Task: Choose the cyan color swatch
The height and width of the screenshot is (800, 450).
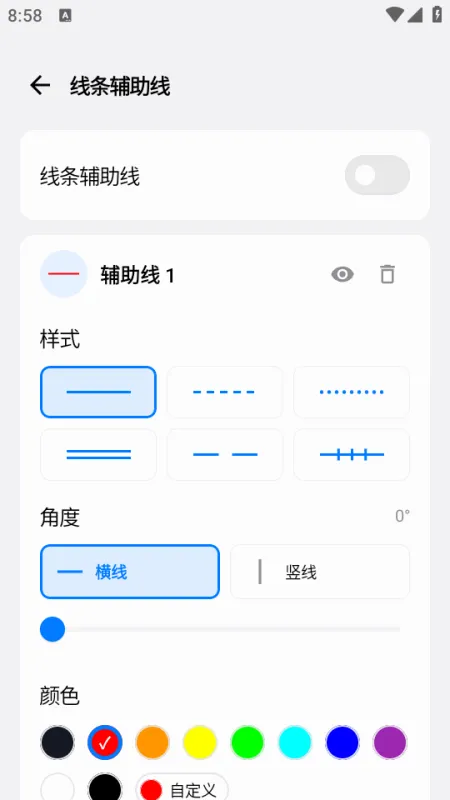Action: tap(295, 742)
